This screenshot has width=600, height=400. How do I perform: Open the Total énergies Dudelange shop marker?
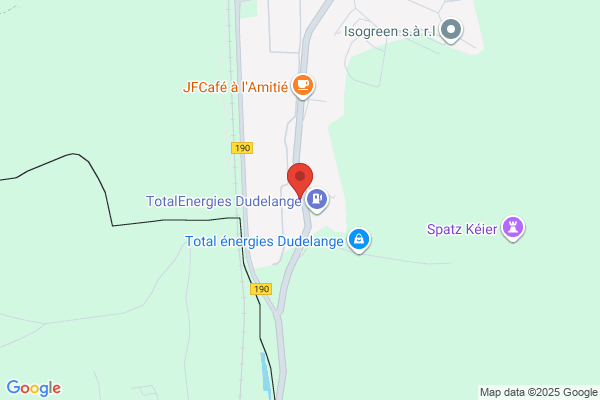tap(359, 240)
